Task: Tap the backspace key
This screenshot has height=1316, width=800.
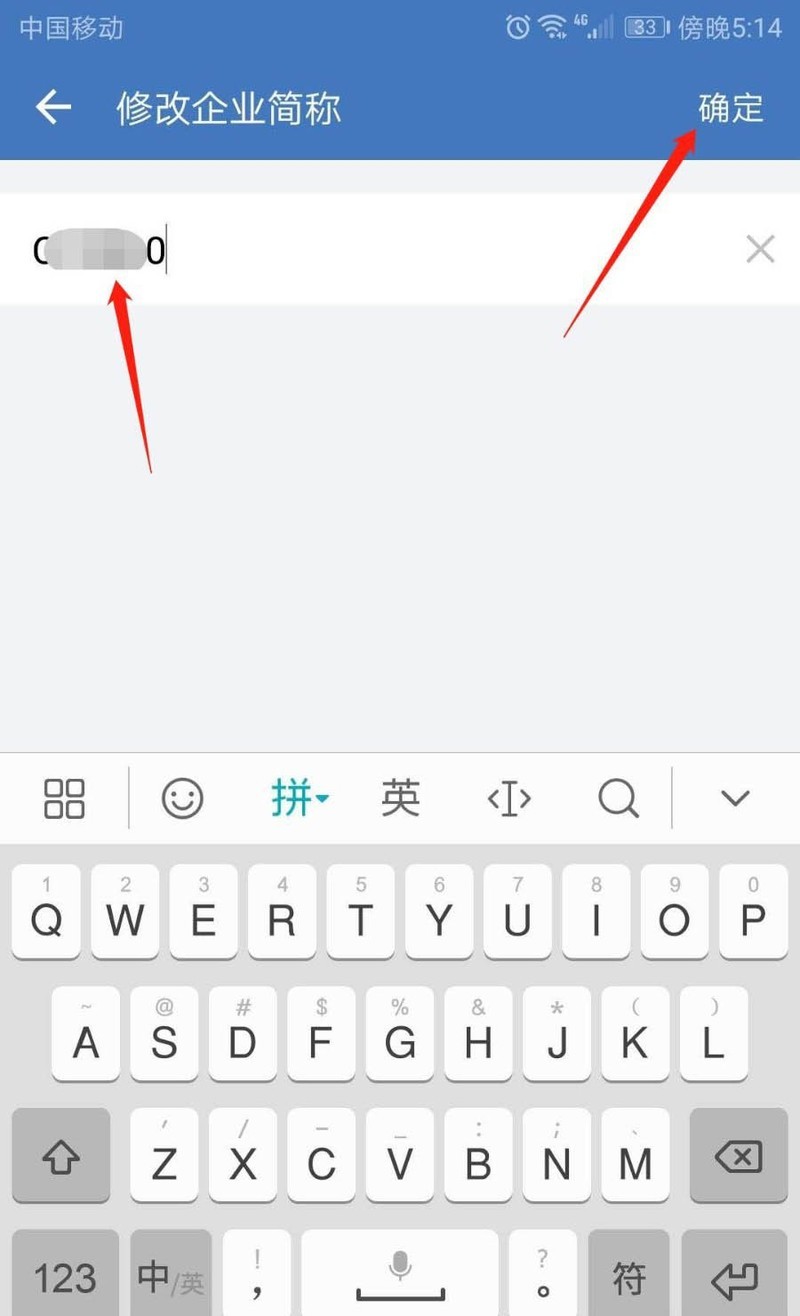Action: (x=739, y=1155)
